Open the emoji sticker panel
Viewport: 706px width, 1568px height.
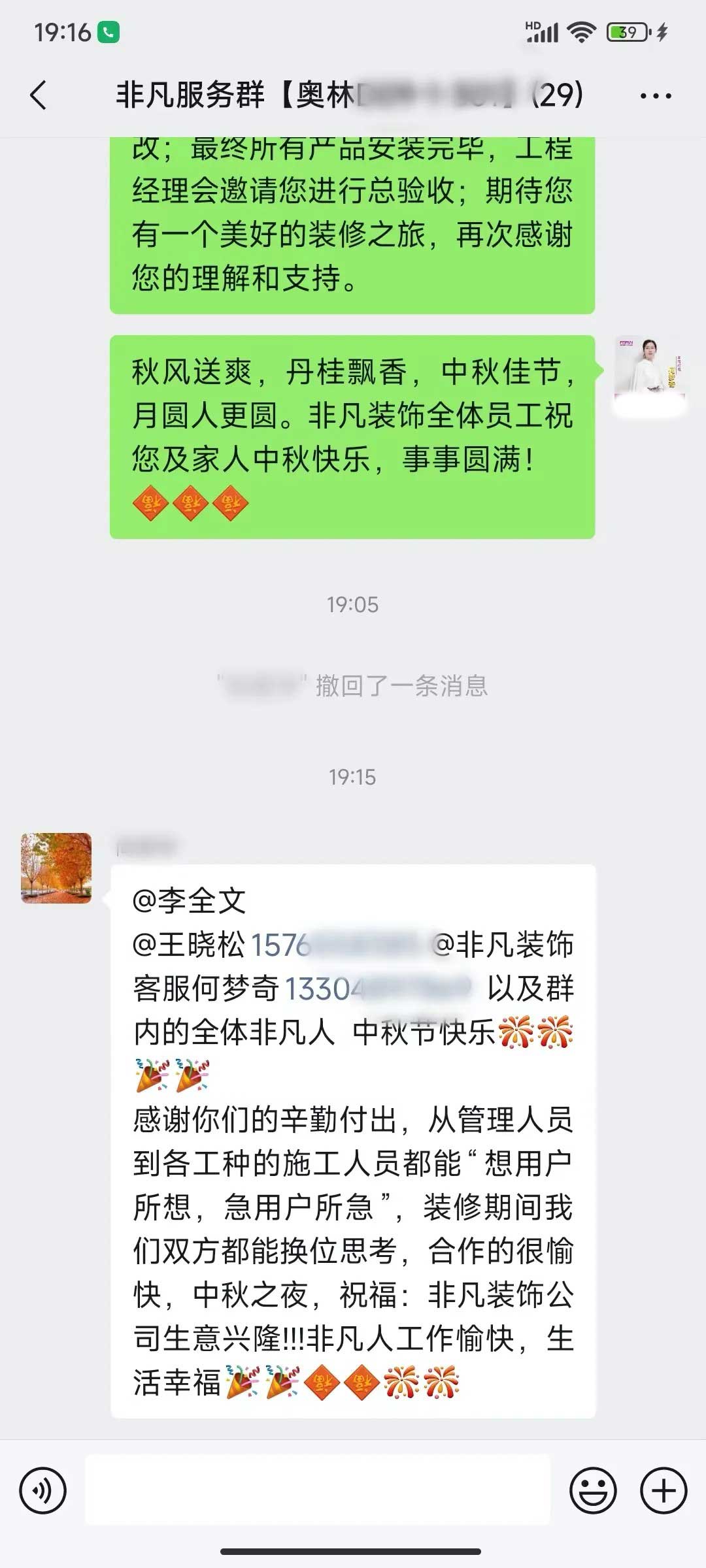pos(593,1492)
